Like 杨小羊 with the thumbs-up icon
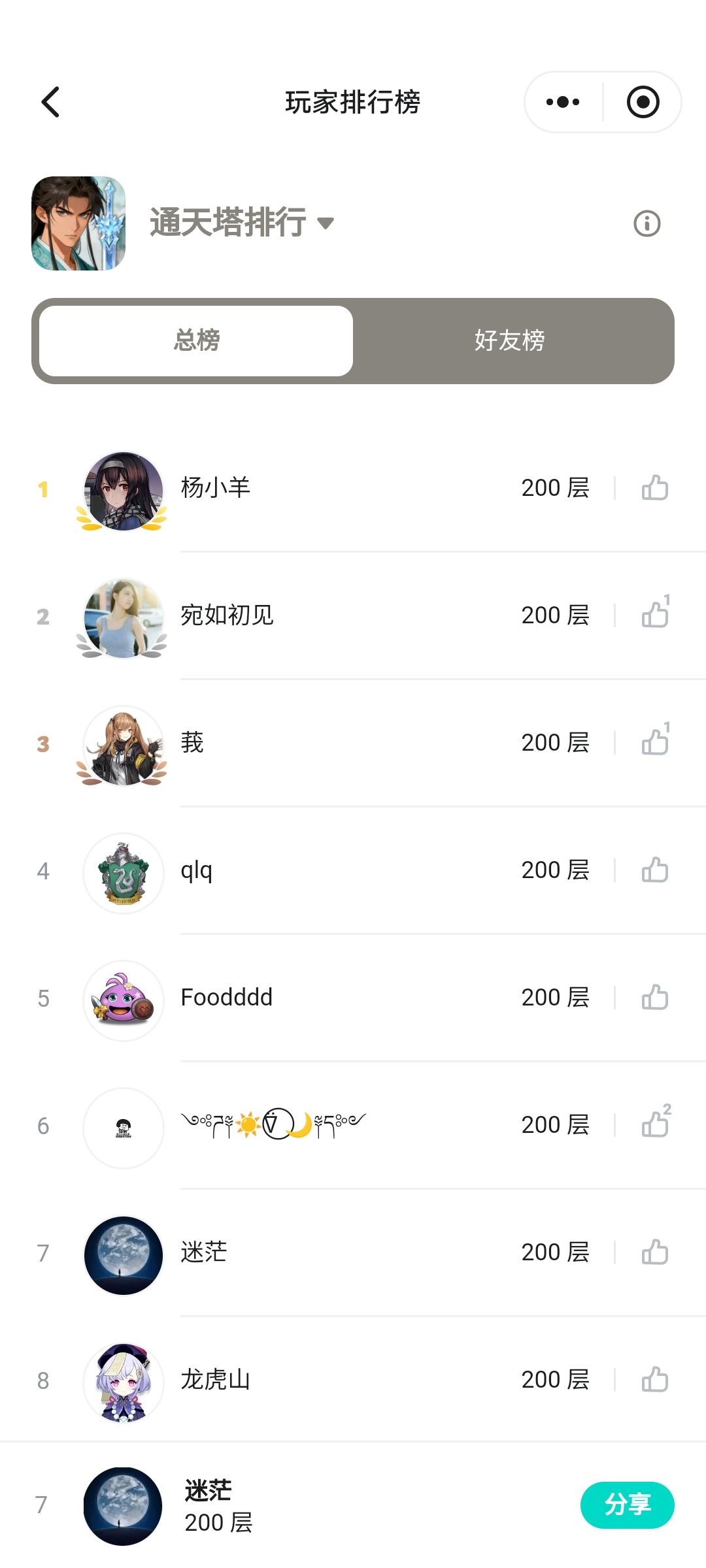 coord(656,487)
